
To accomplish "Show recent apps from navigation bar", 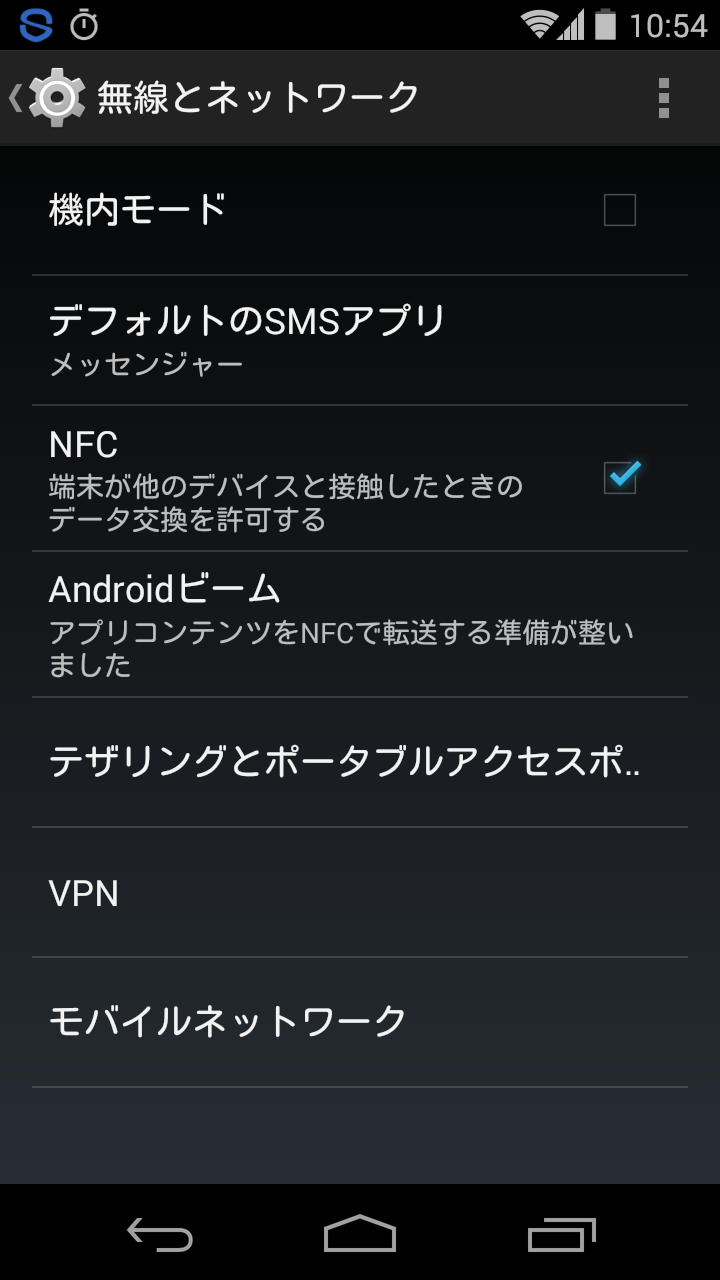I will (561, 1234).
